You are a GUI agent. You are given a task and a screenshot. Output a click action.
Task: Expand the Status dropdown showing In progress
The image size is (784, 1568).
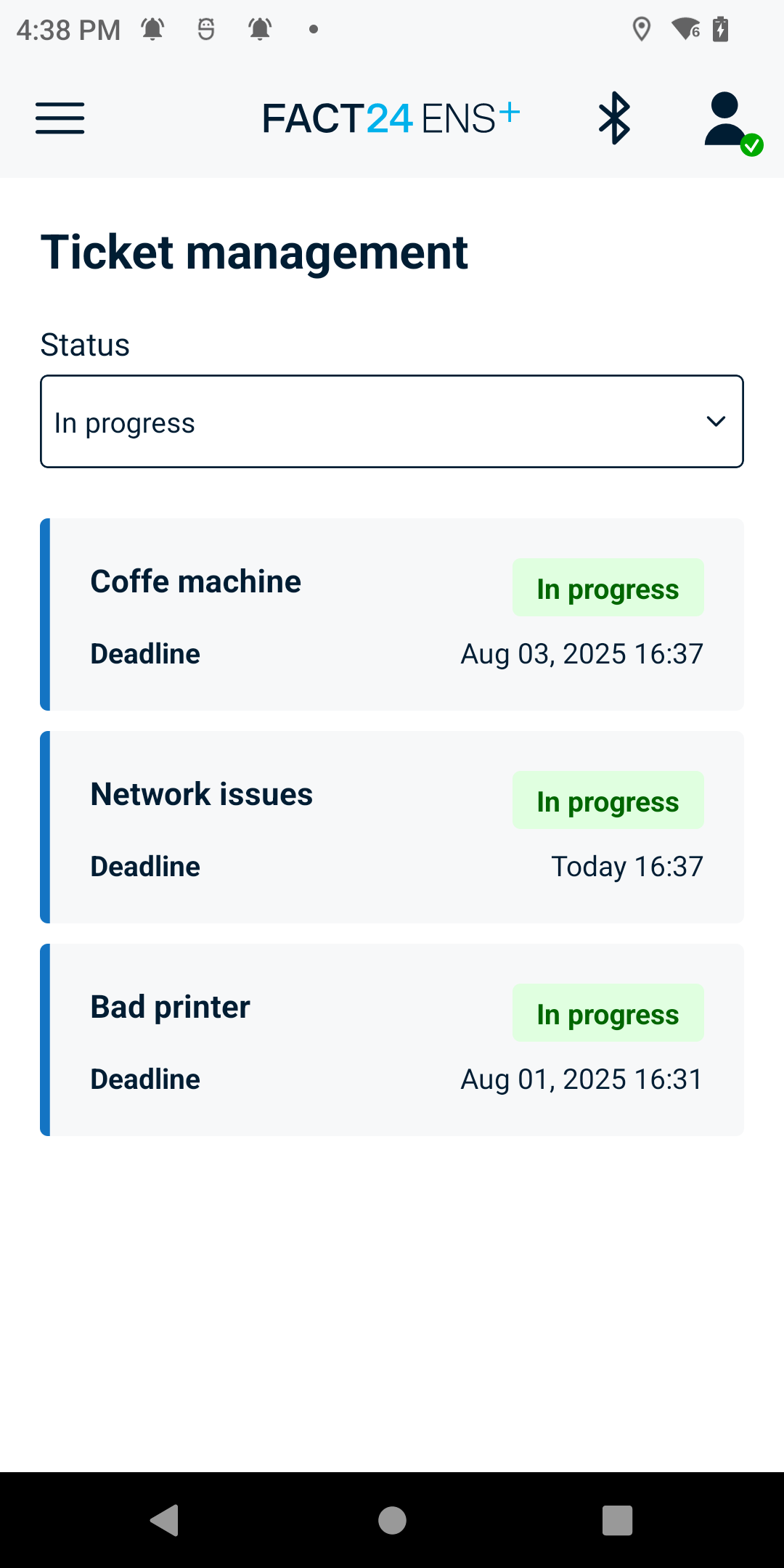(392, 422)
